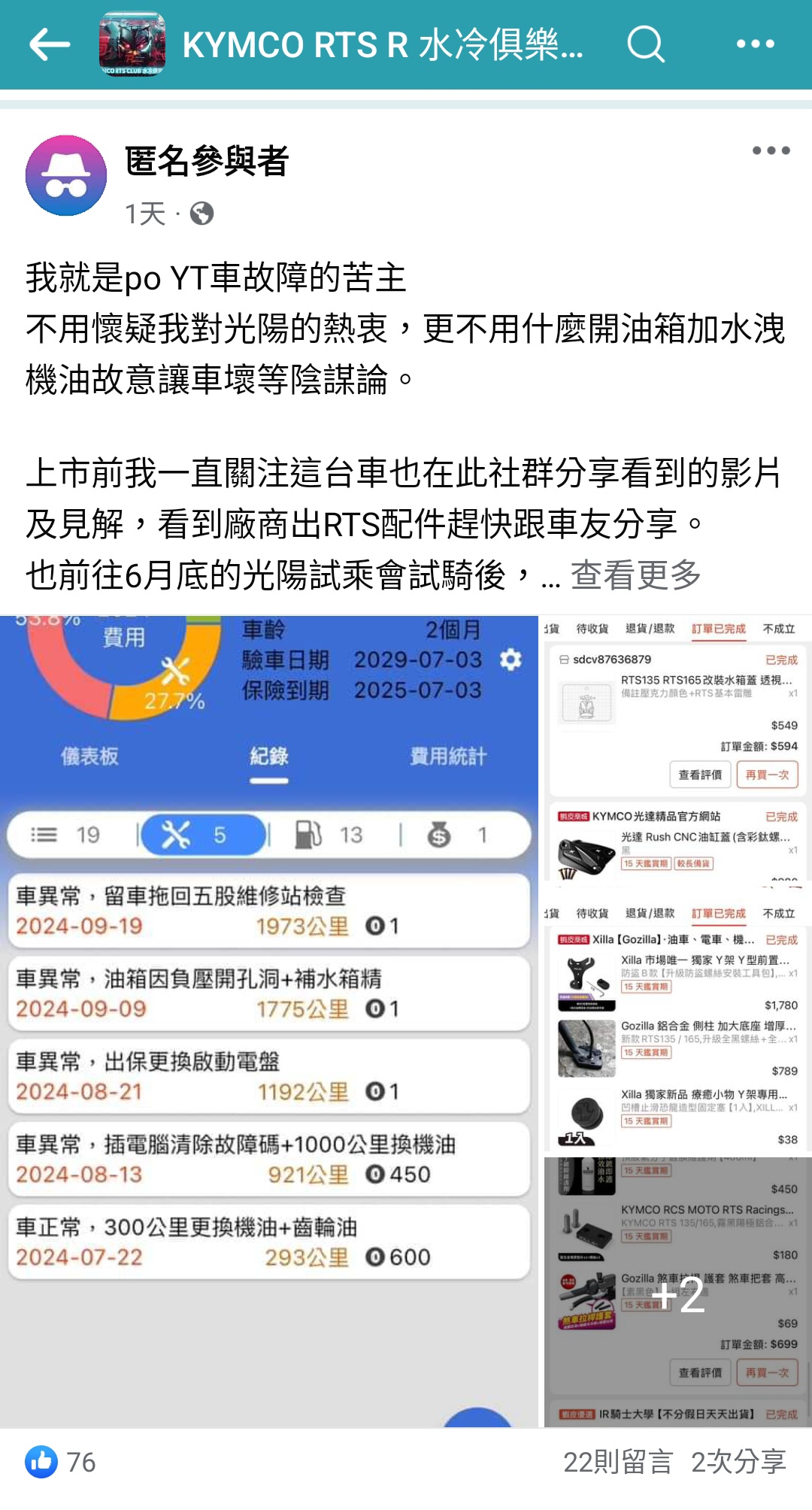
Task: Open the group overflow menu
Action: [x=755, y=44]
